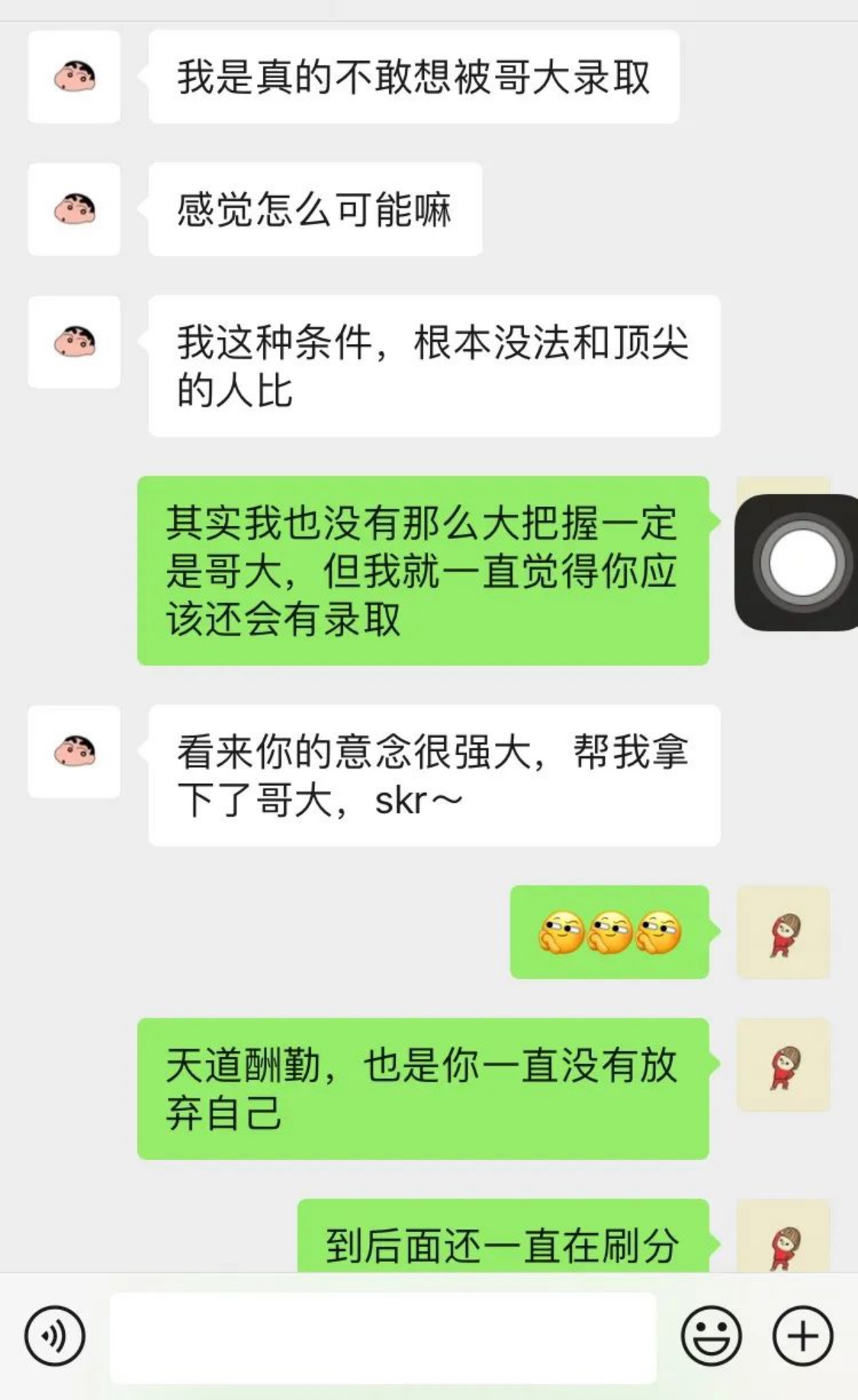Tap the AssistiveTouch floating button
The image size is (858, 1400).
pos(800,563)
